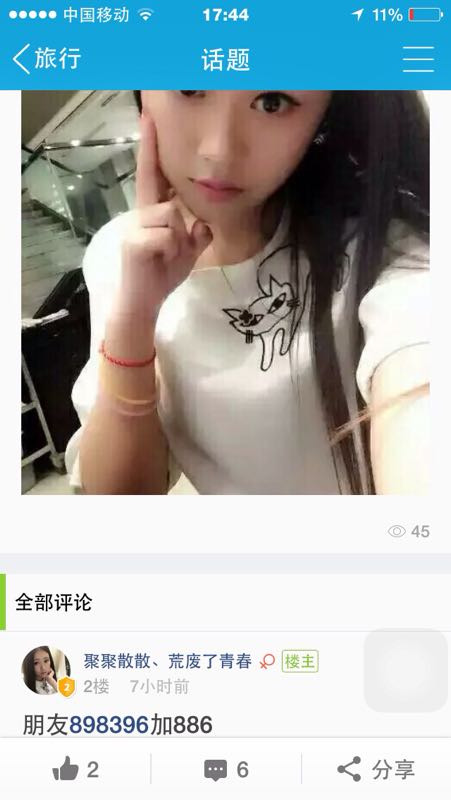Tap 分享 to share the topic

coord(376,769)
